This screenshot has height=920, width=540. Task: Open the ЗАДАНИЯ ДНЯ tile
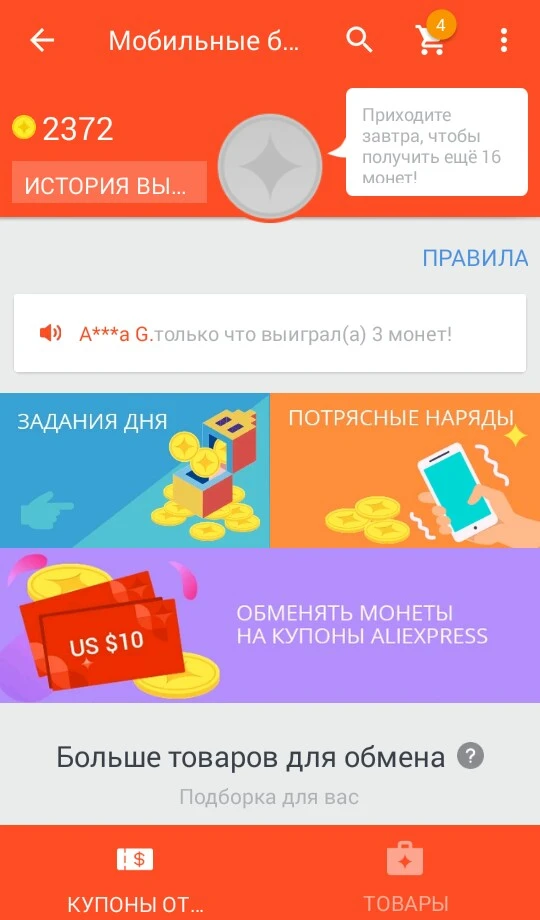(134, 470)
